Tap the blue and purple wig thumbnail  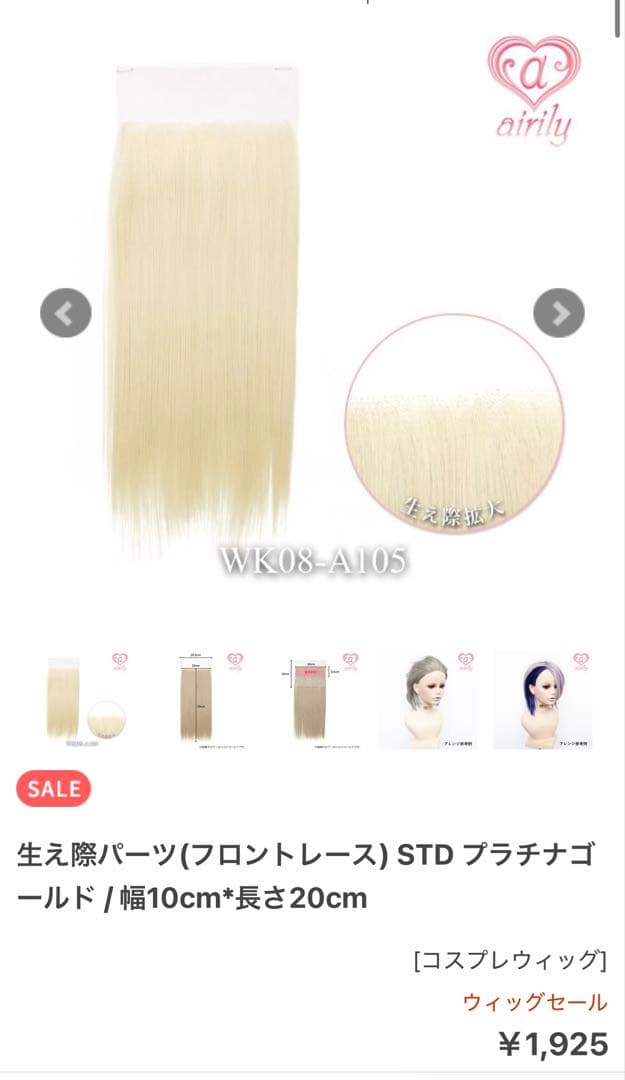(x=542, y=698)
